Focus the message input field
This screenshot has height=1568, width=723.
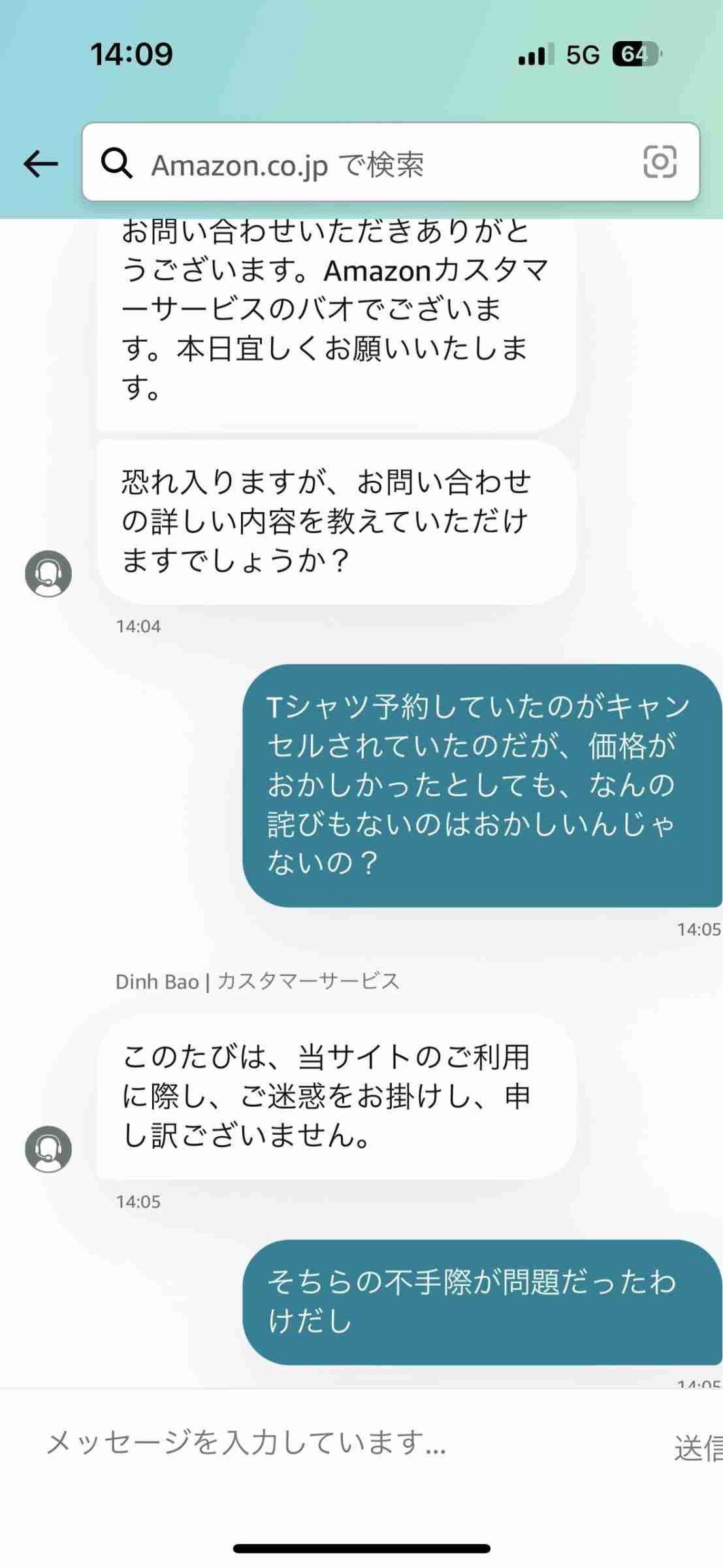click(x=327, y=1442)
